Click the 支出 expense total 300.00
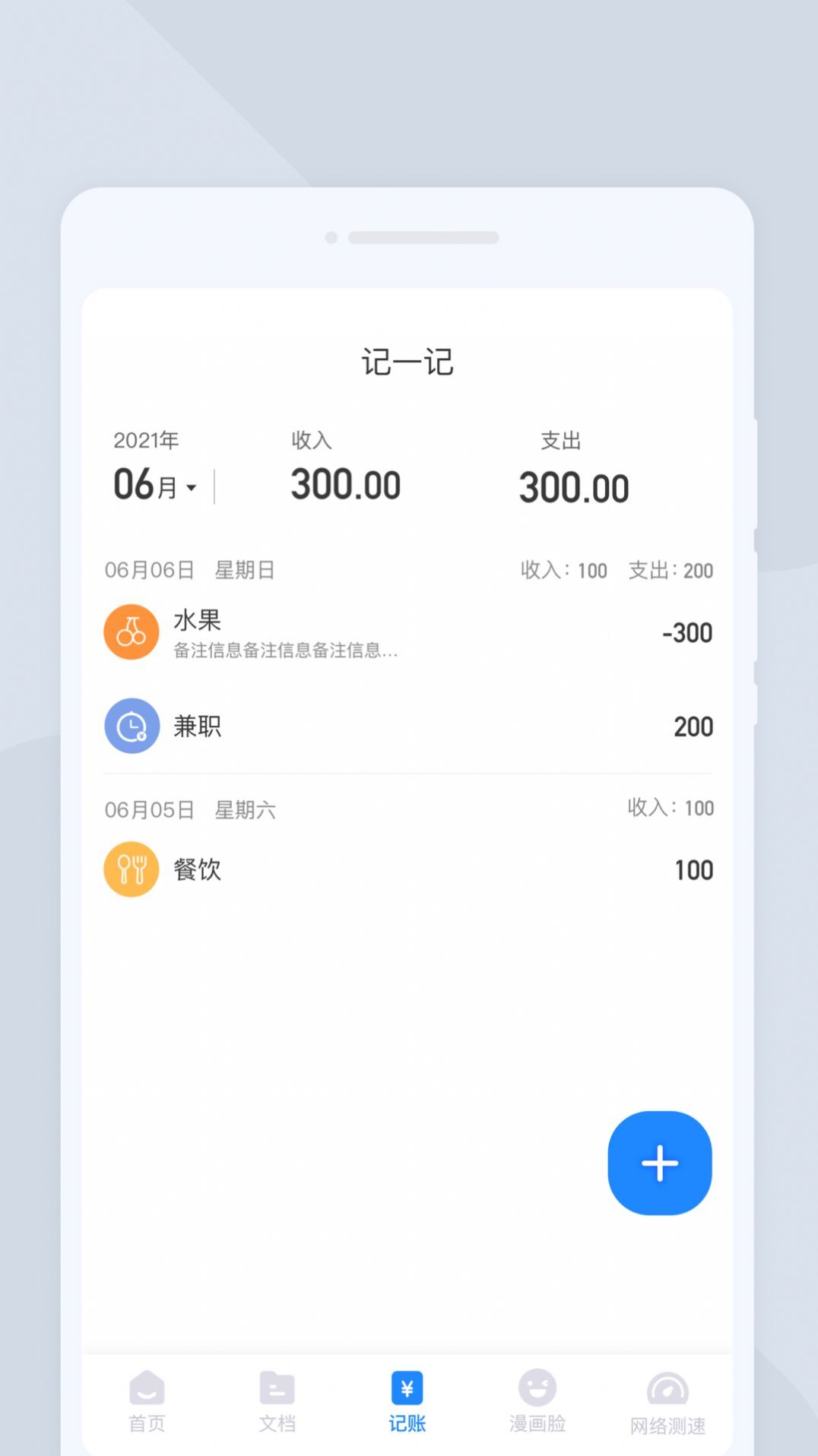The width and height of the screenshot is (818, 1456). 574,486
